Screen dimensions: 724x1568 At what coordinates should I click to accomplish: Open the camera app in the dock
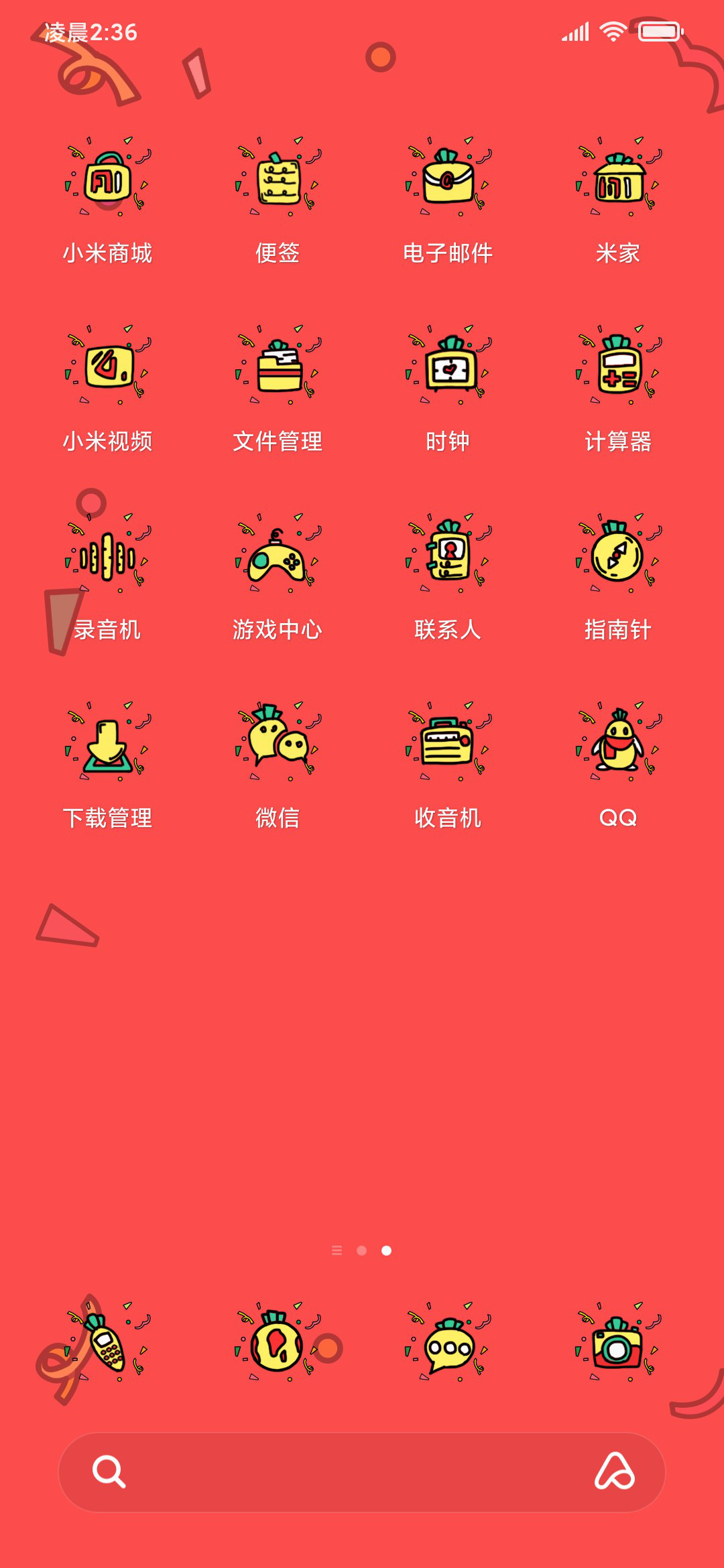point(618,1343)
